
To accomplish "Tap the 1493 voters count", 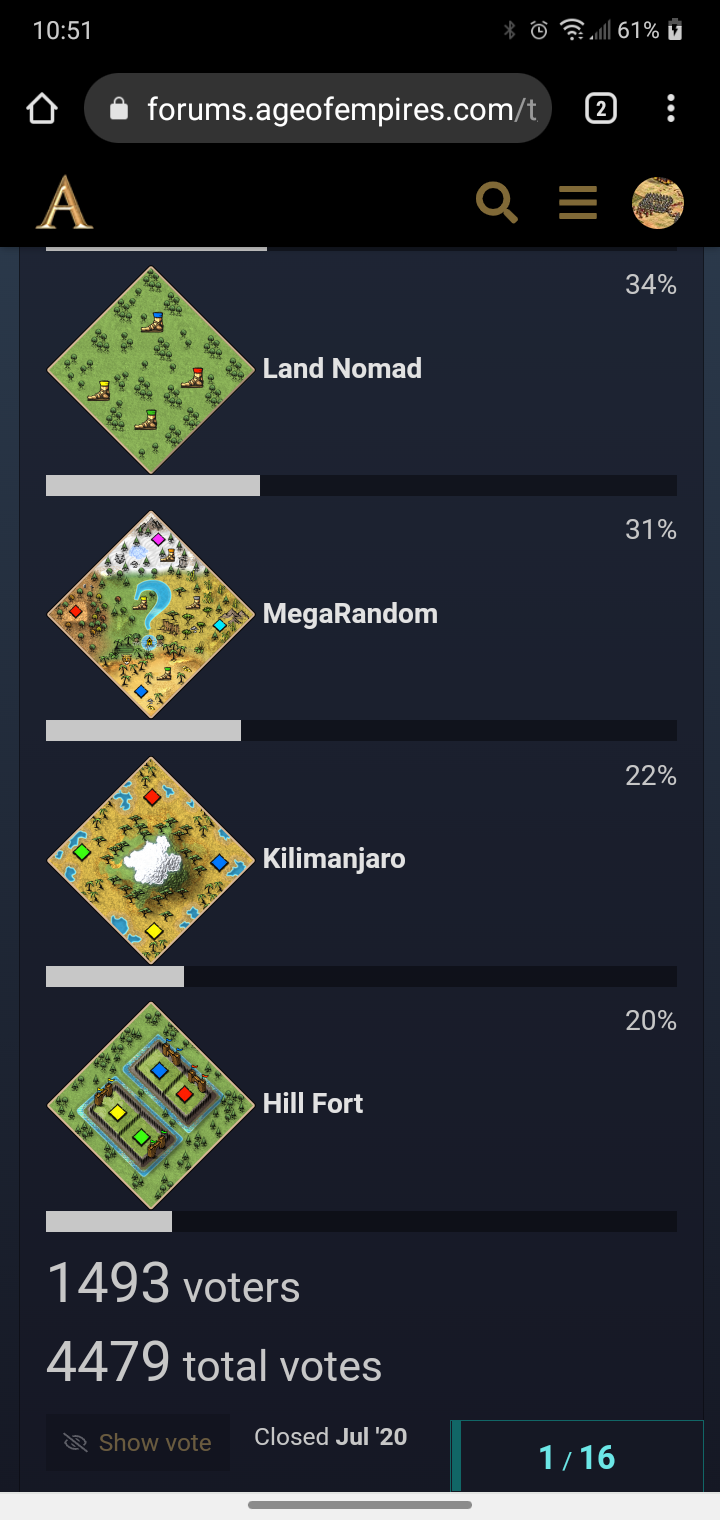I will [172, 1285].
